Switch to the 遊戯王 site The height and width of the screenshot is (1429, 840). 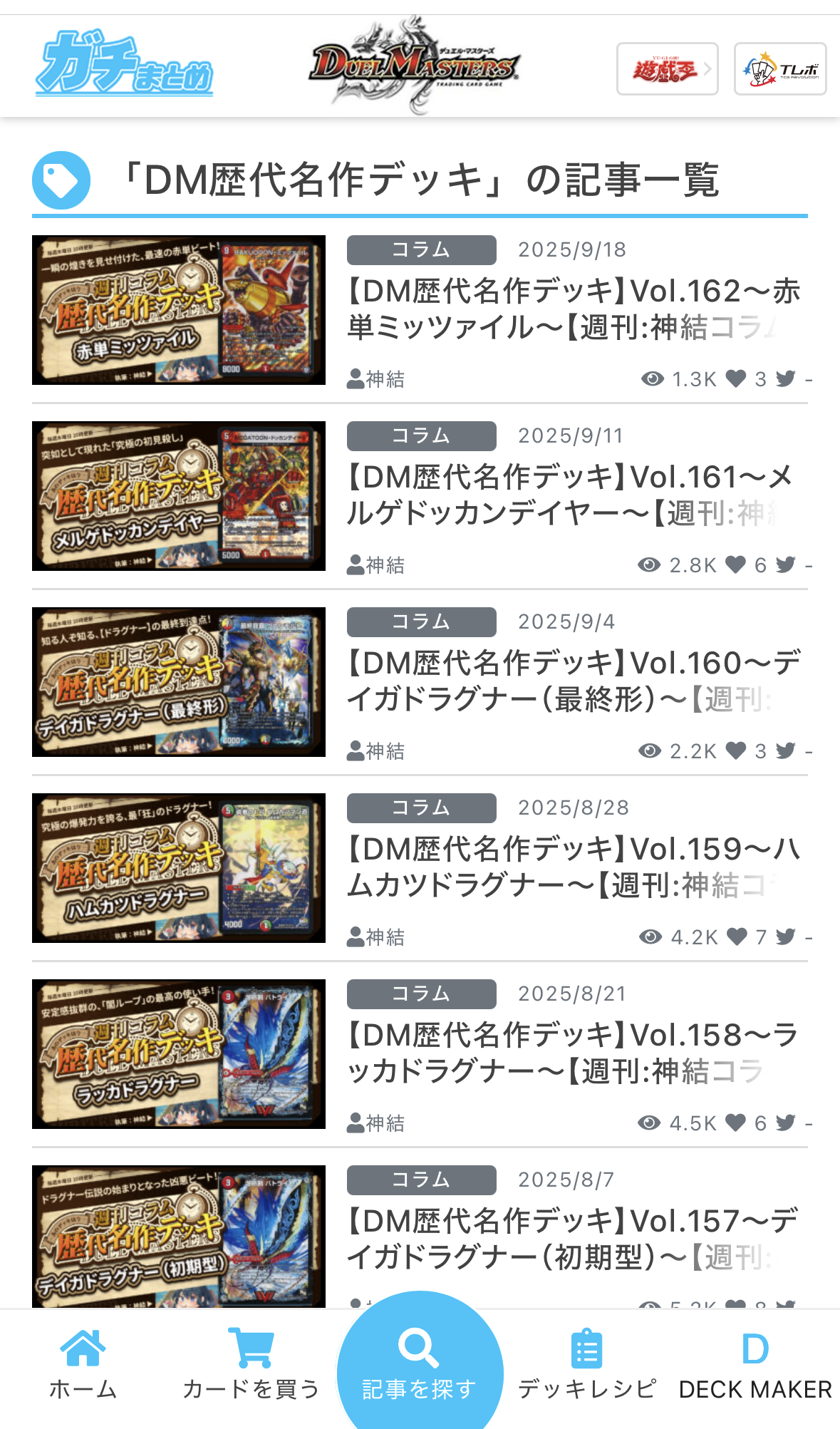667,69
